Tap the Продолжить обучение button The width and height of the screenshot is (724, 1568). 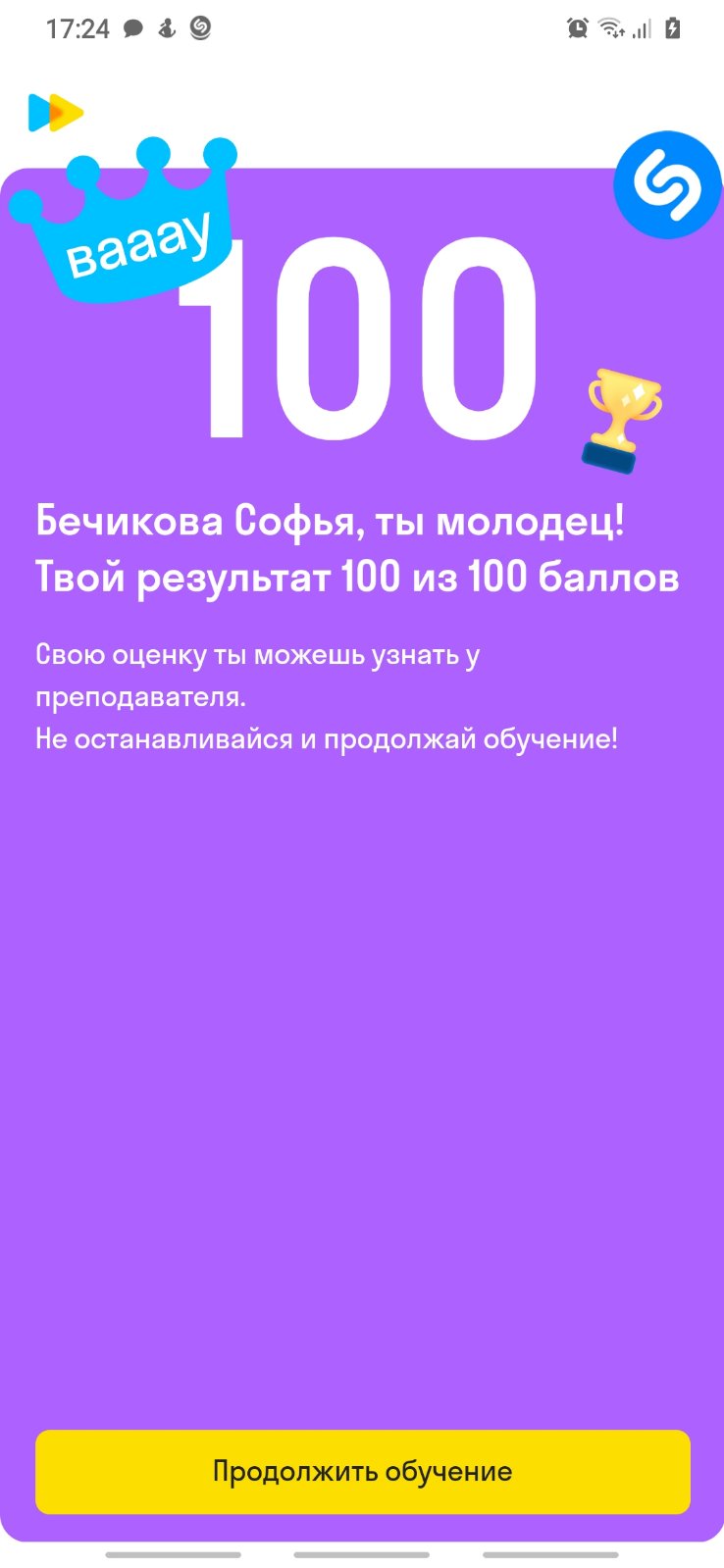tap(362, 1471)
